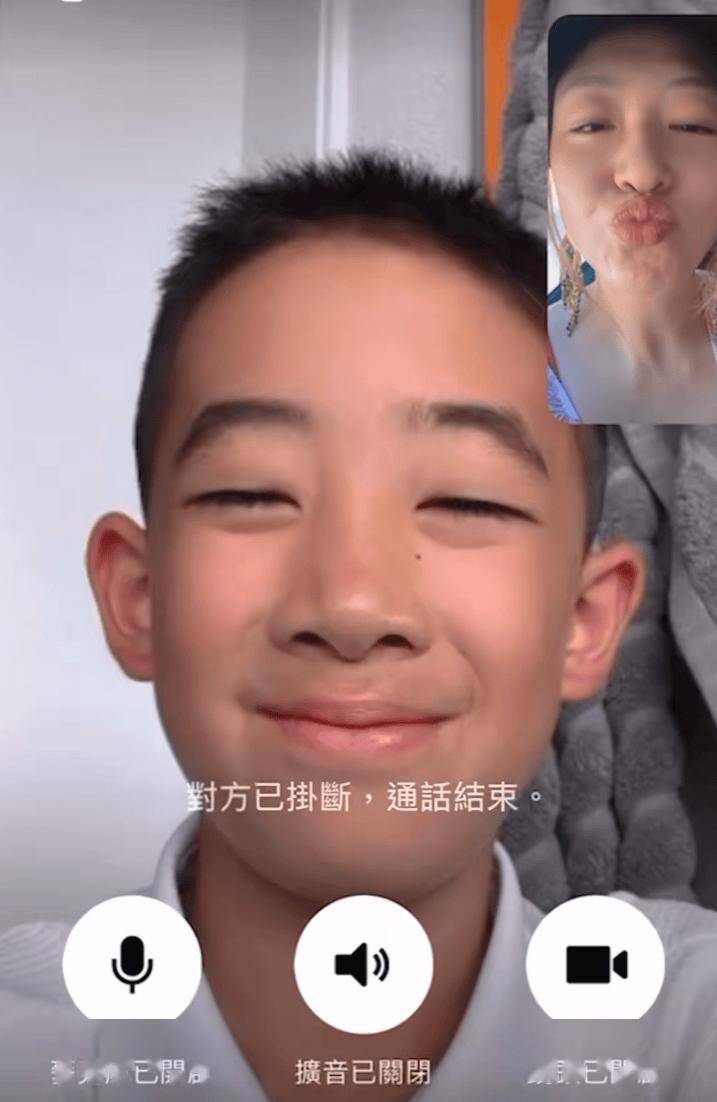Toggle the speaker button
This screenshot has height=1102, width=717.
(x=363, y=963)
